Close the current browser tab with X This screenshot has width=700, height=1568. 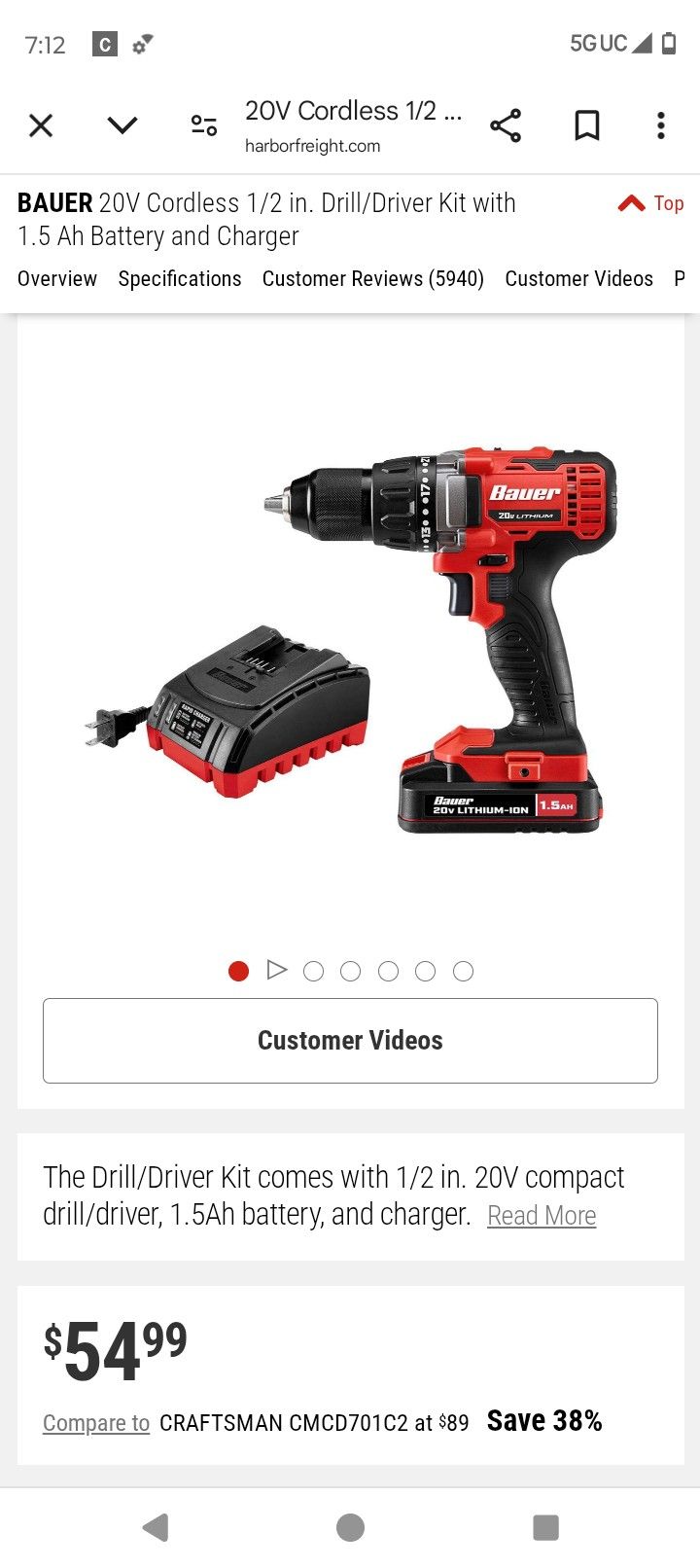click(41, 125)
